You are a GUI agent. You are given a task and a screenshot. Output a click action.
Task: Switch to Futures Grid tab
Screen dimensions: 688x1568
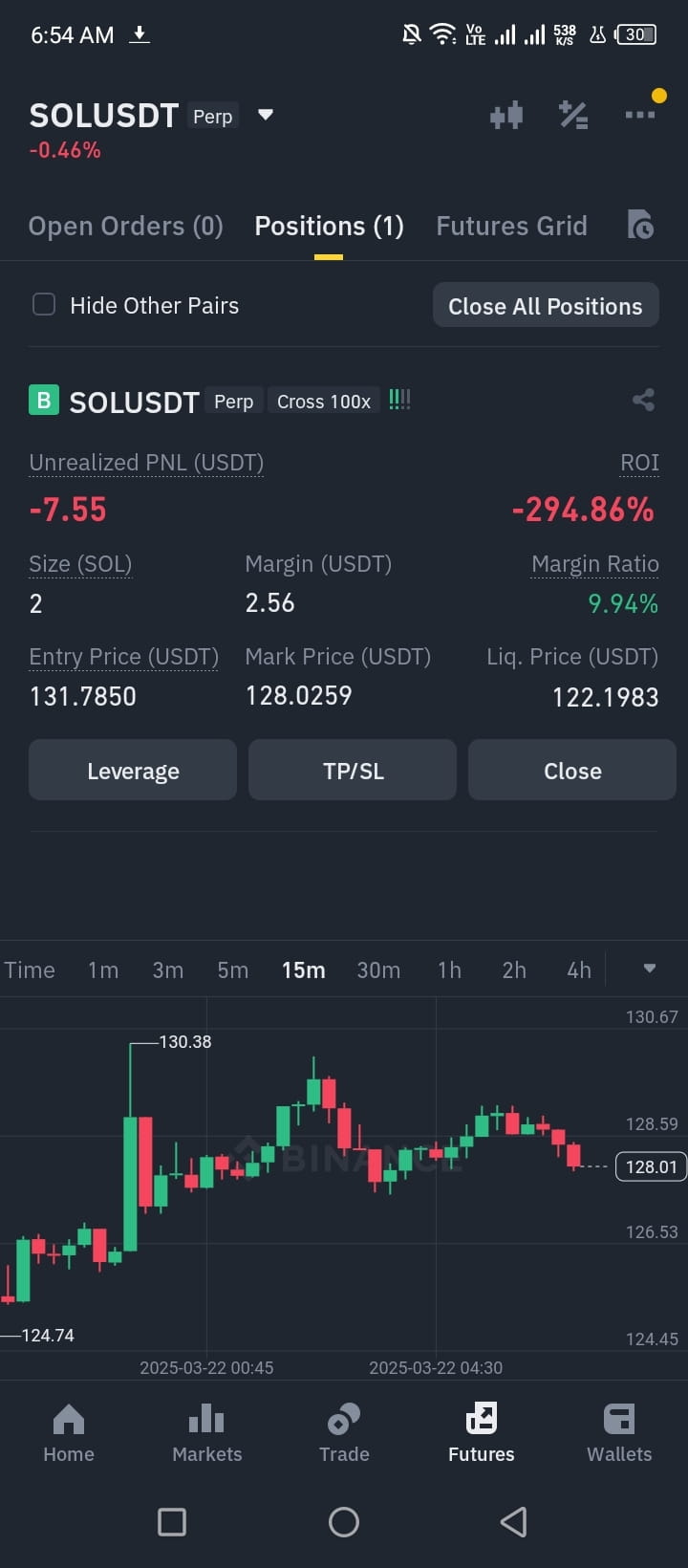511,227
